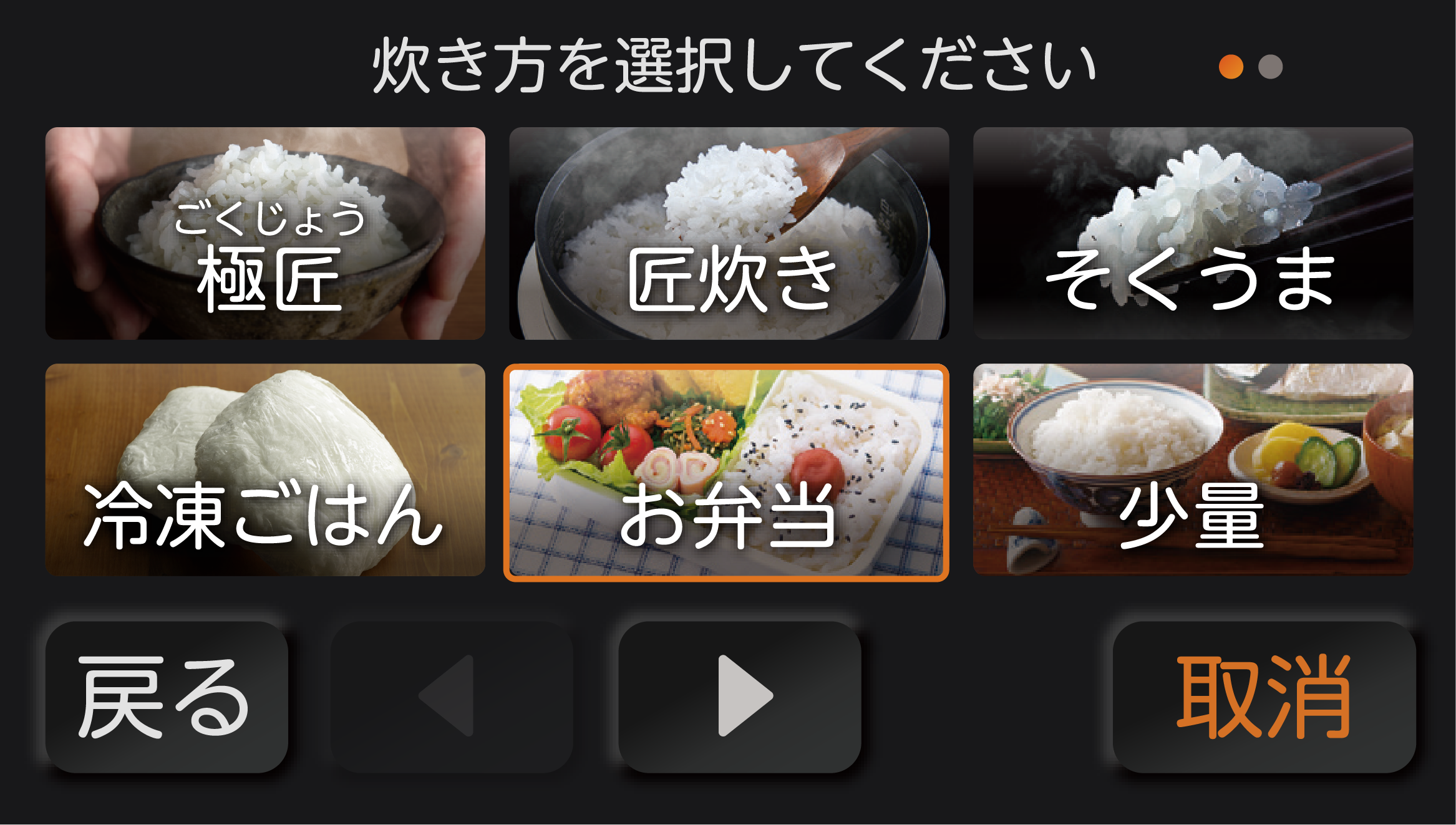The width and height of the screenshot is (1456, 825).
Task: Tap the second page indicator dot
Action: 1270,67
